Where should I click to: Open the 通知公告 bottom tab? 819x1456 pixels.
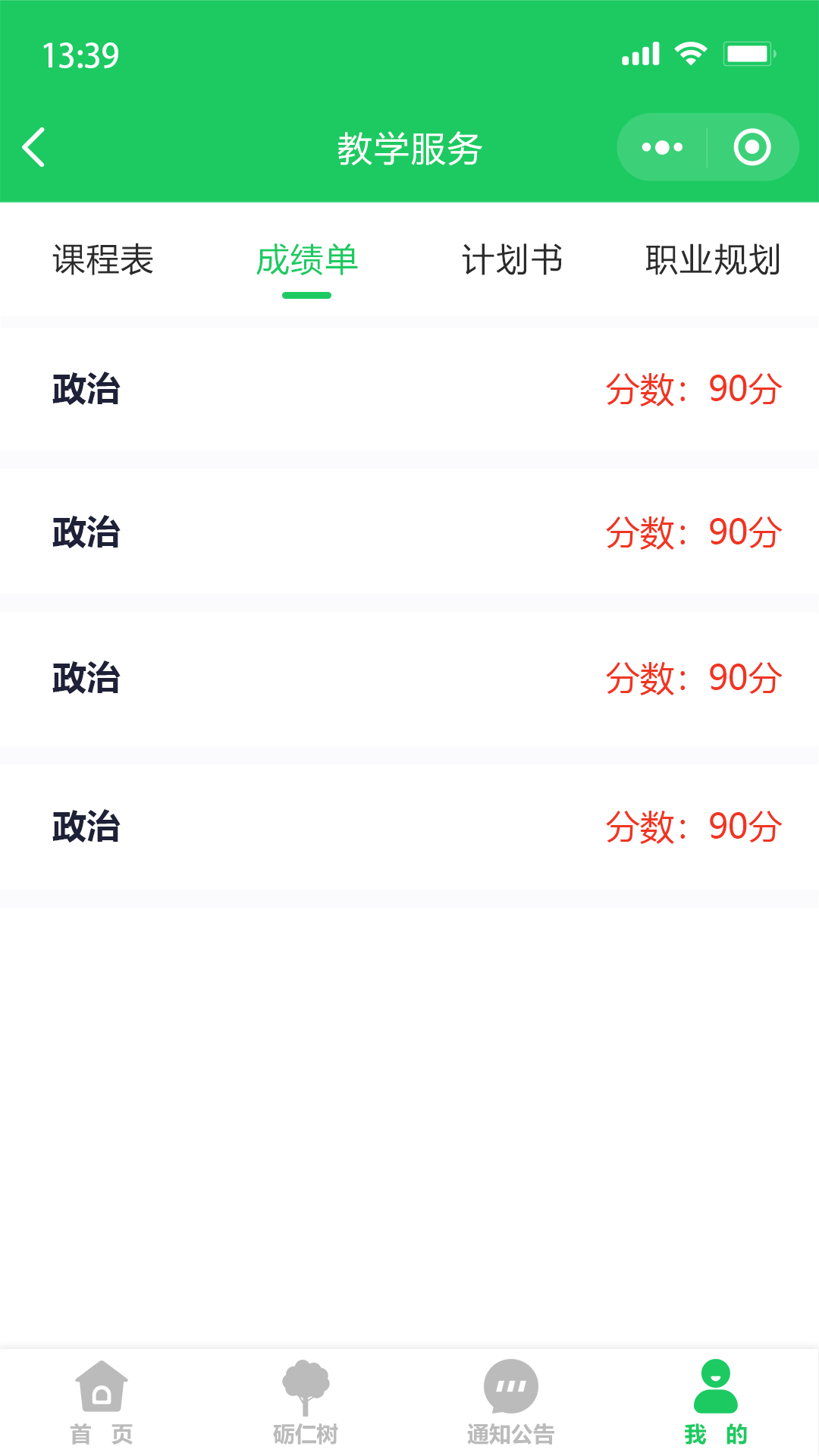510,1402
